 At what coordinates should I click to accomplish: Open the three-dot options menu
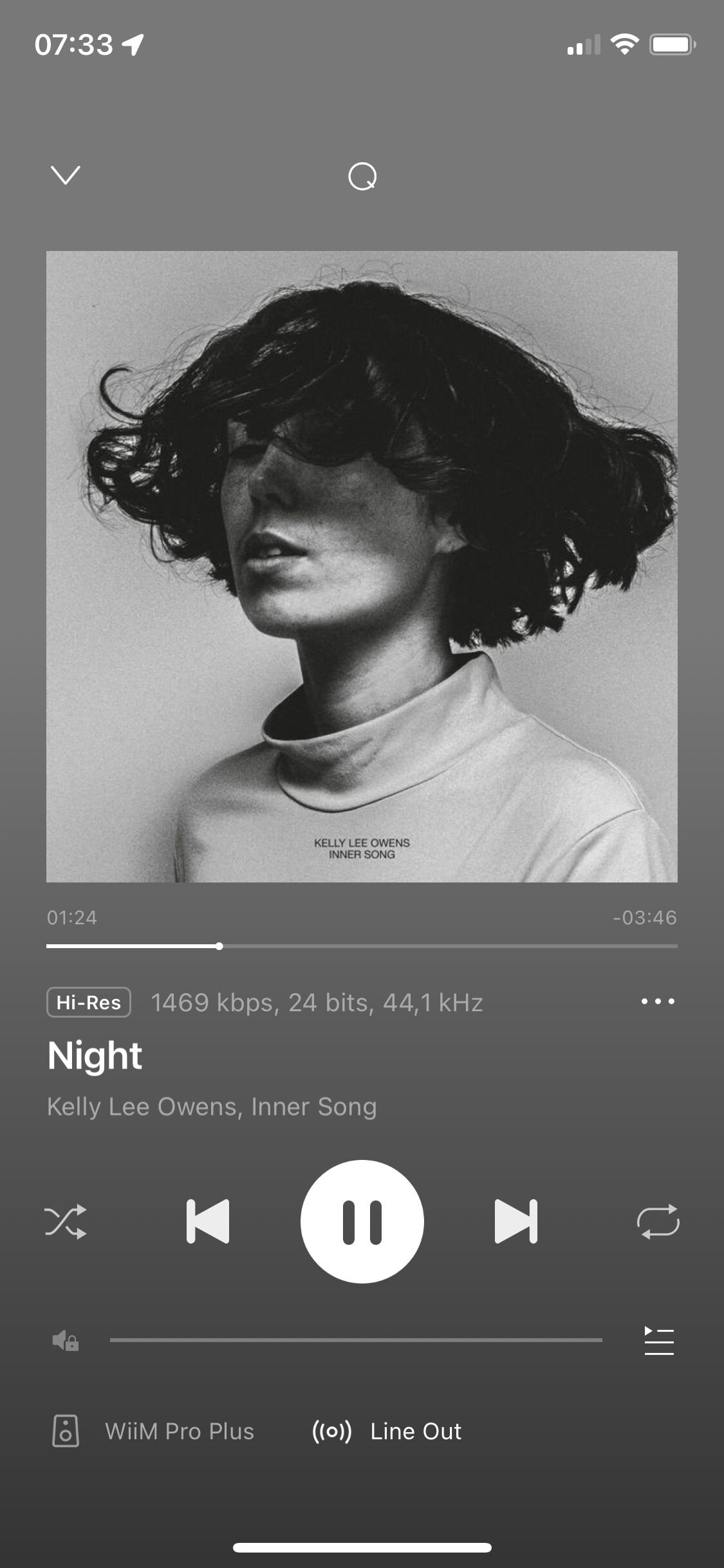click(658, 1001)
